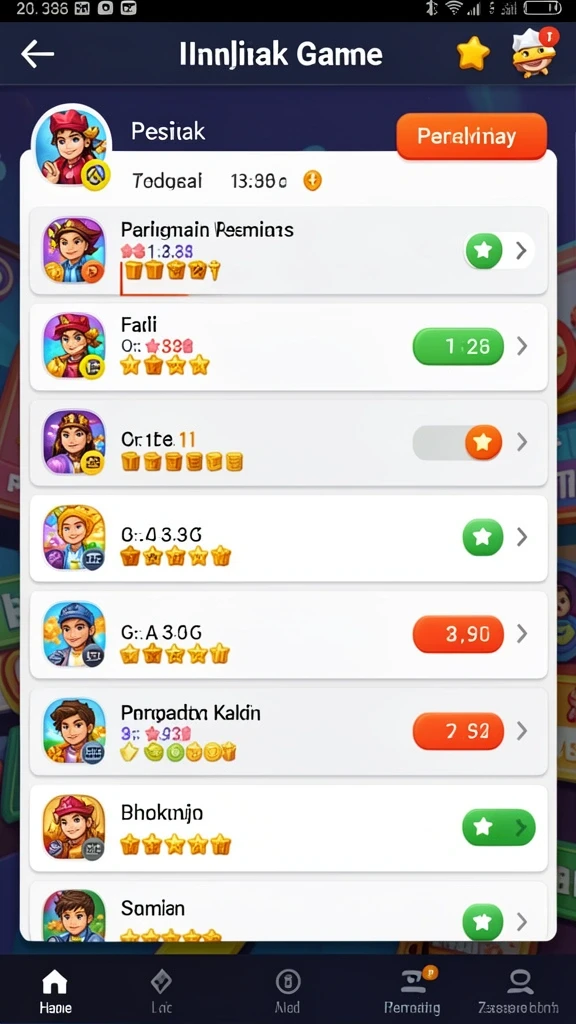Viewport: 576px width, 1024px height.
Task: Tap the green 1:26 button on Fadi
Action: pyautogui.click(x=458, y=346)
